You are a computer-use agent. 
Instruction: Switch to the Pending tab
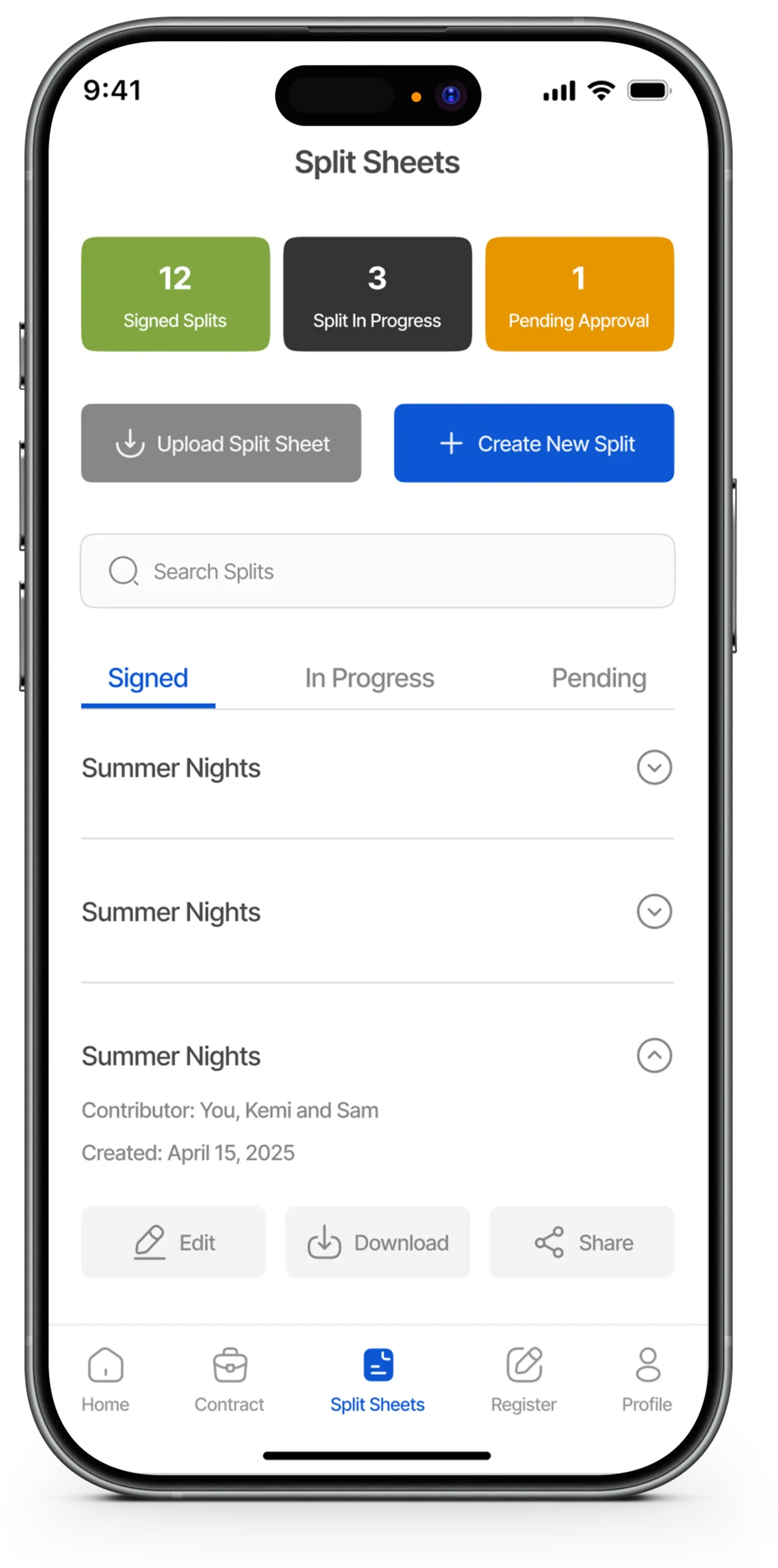coord(599,678)
